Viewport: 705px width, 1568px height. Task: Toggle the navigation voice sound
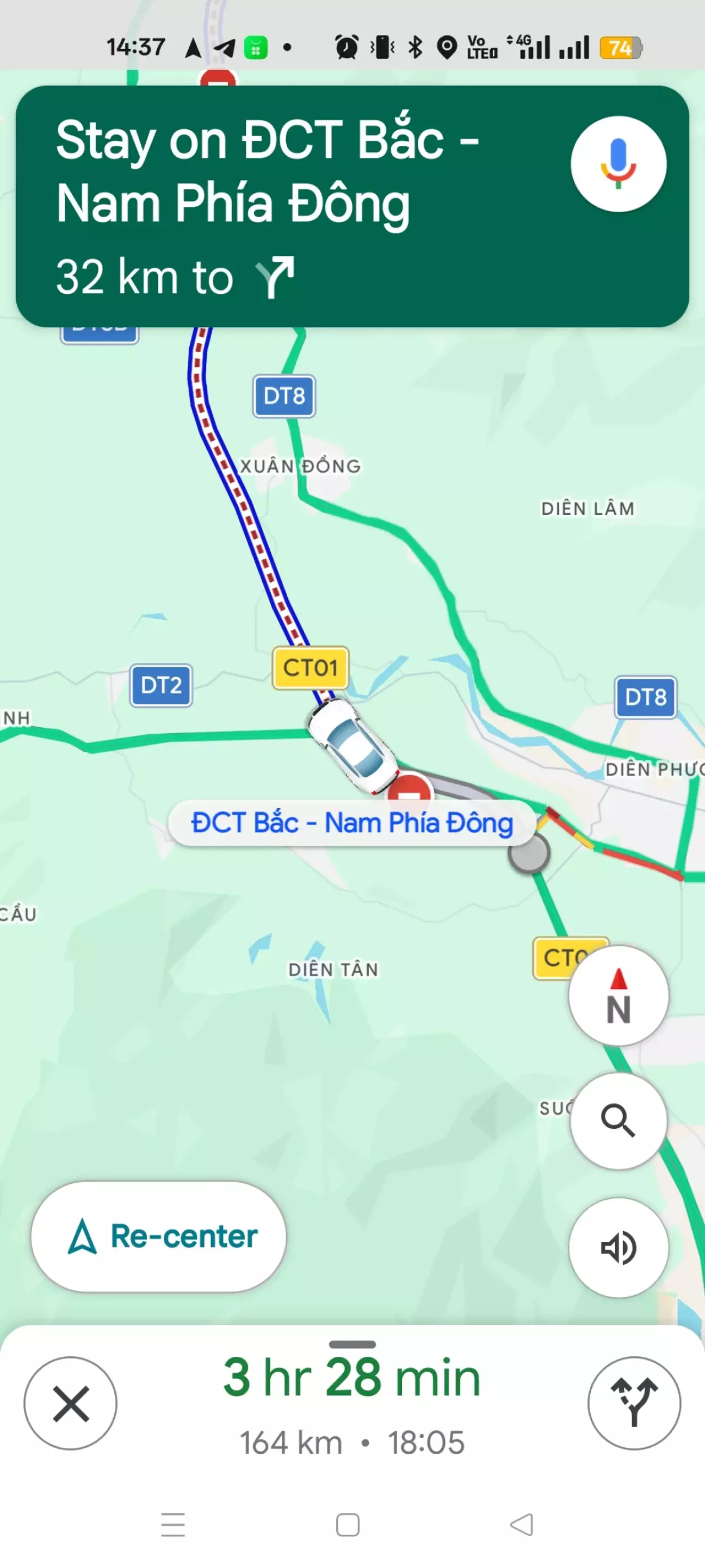pyautogui.click(x=618, y=1247)
